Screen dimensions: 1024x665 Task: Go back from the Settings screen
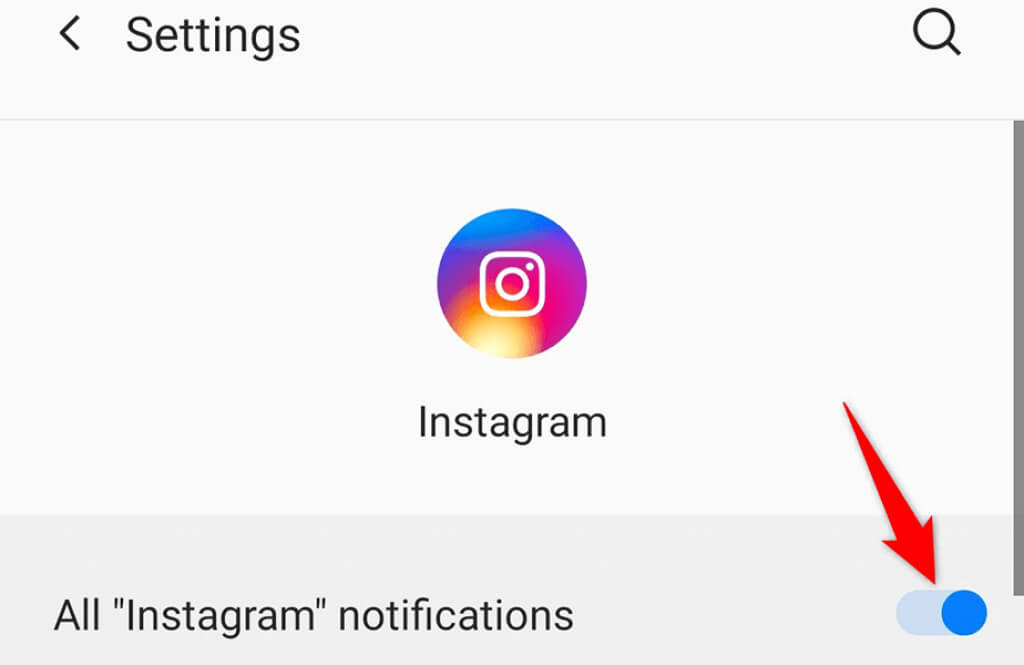tap(69, 36)
